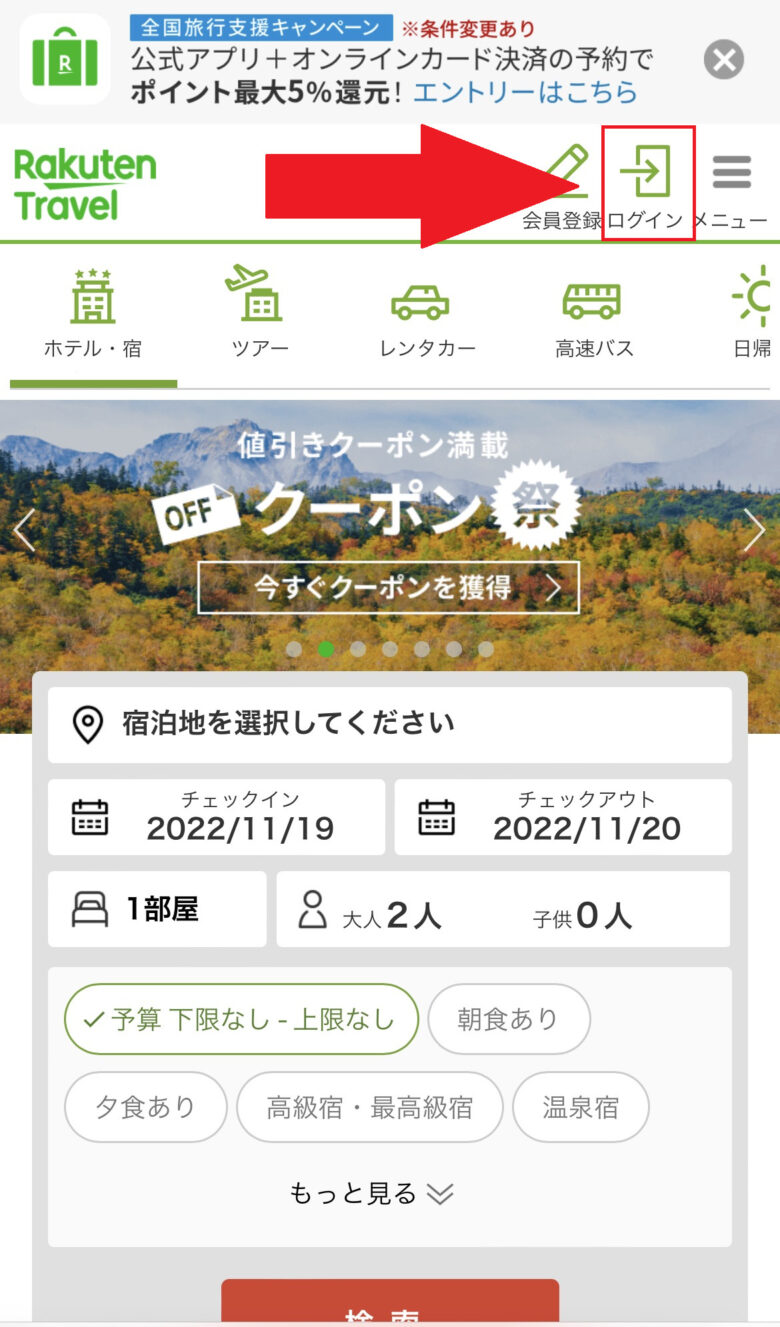Toggle the 温泉宿 hot spring filter

581,1106
